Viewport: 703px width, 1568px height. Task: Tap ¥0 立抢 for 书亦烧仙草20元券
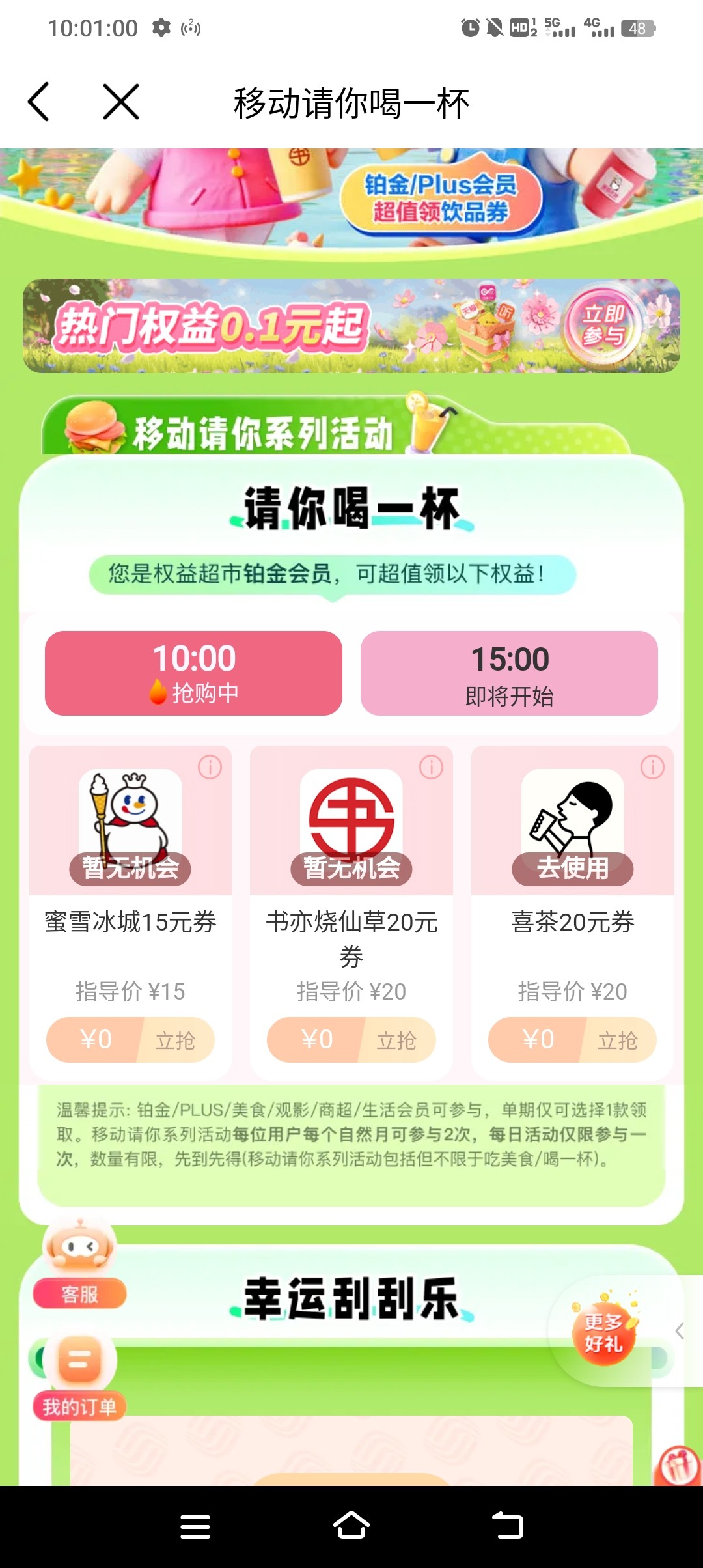(x=351, y=1040)
